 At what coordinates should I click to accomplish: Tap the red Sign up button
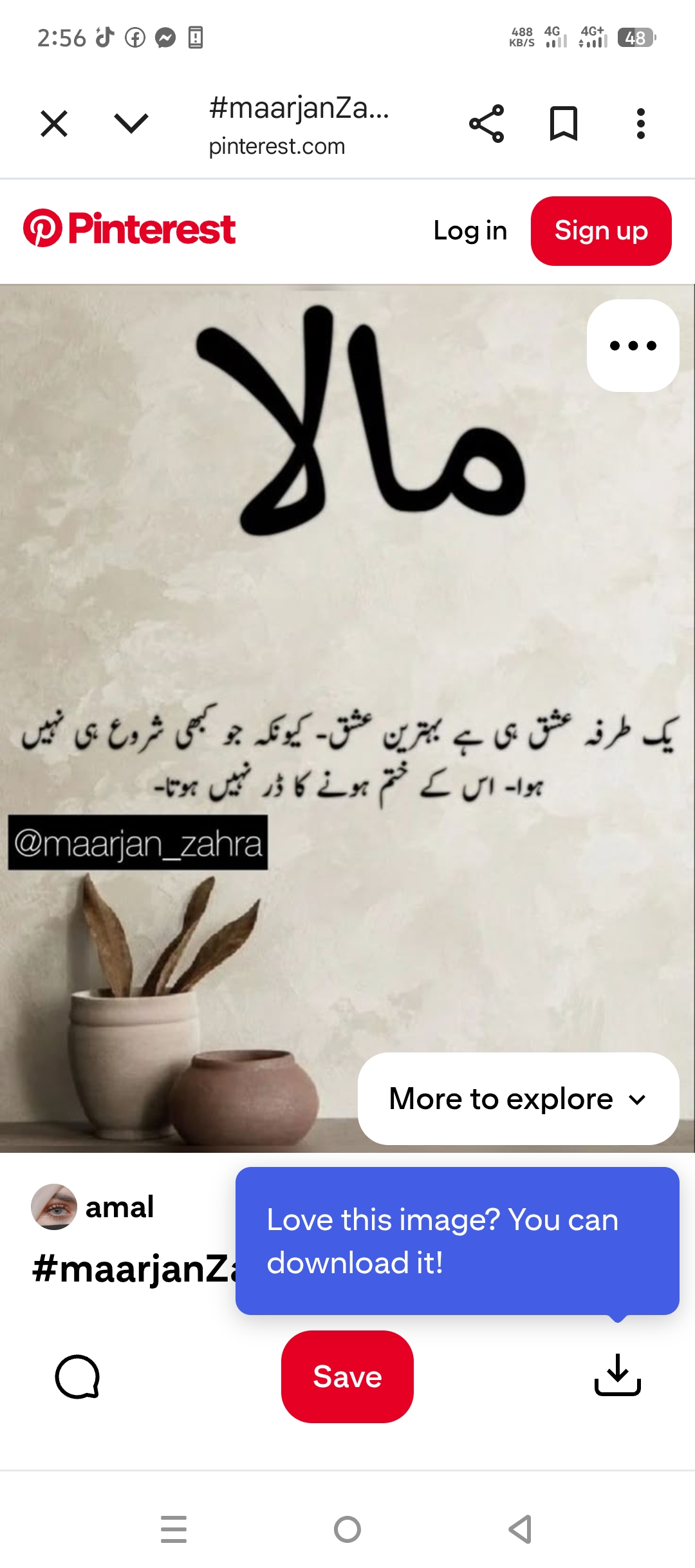point(601,231)
